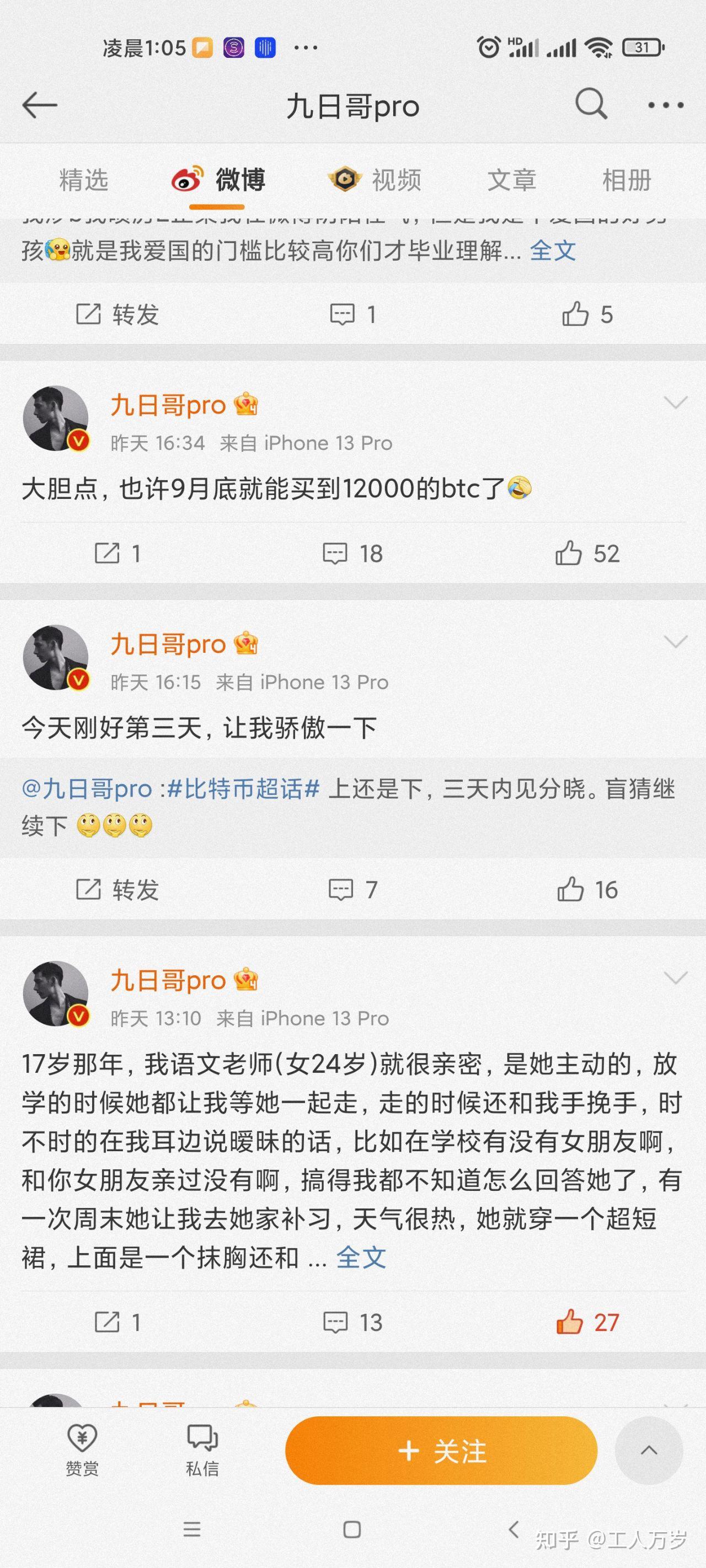Open the #比特币超话# topic link
Viewport: 706px width, 1568px height.
(243, 789)
